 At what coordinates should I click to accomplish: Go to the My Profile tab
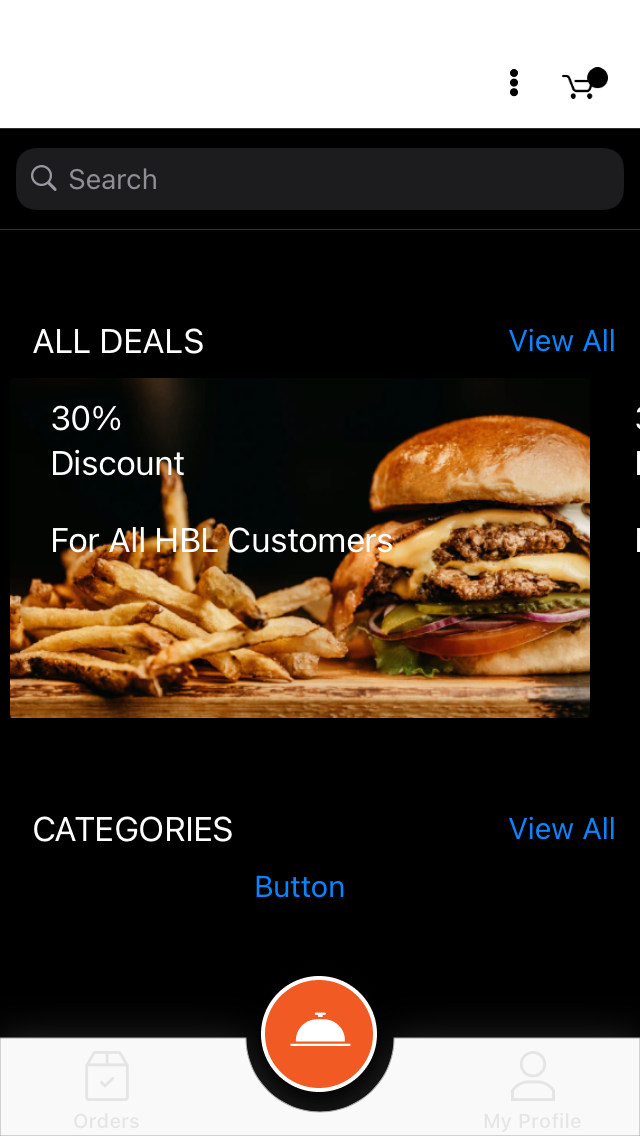point(532,1091)
